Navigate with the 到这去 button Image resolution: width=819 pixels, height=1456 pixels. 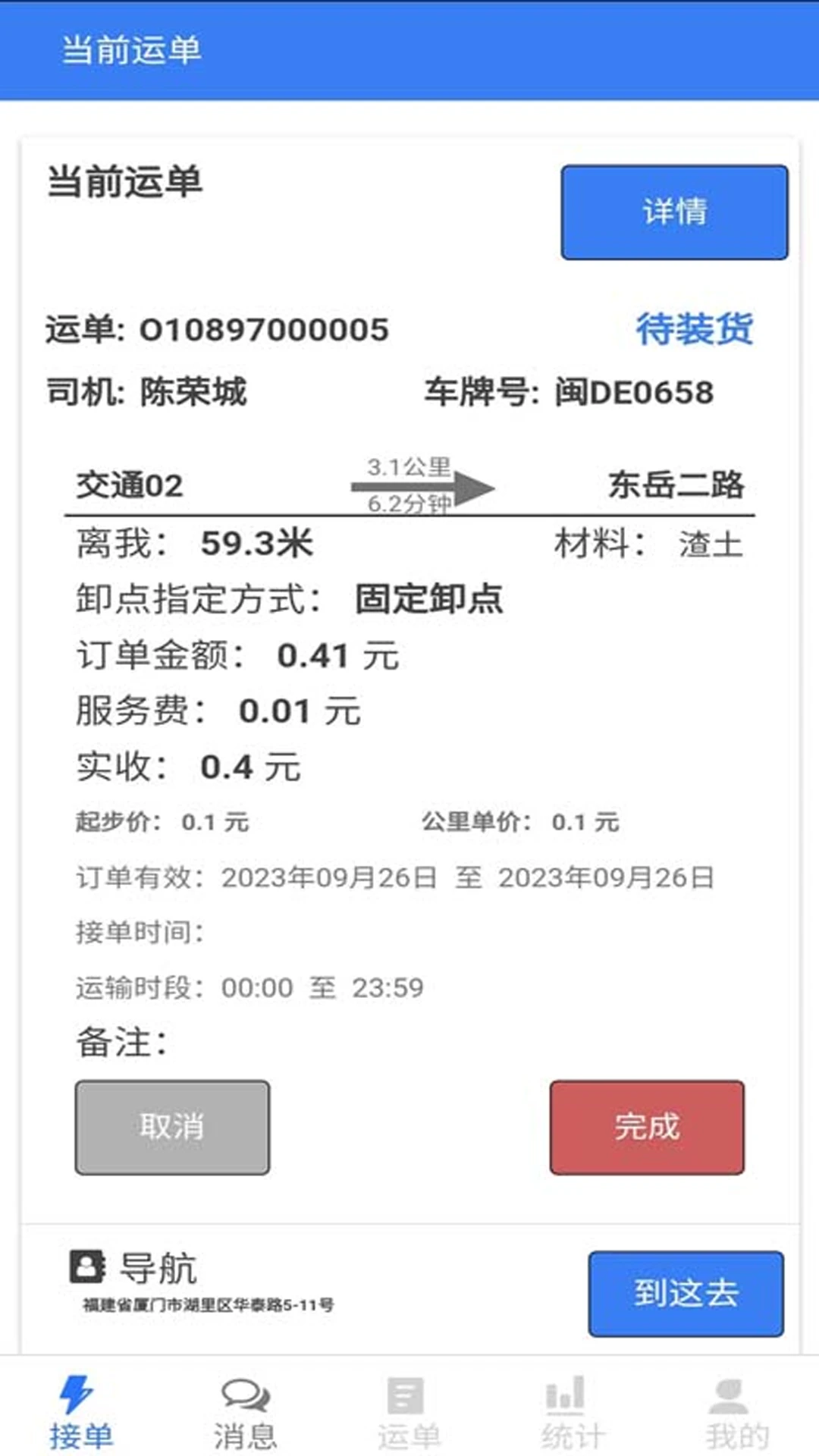tap(686, 1294)
